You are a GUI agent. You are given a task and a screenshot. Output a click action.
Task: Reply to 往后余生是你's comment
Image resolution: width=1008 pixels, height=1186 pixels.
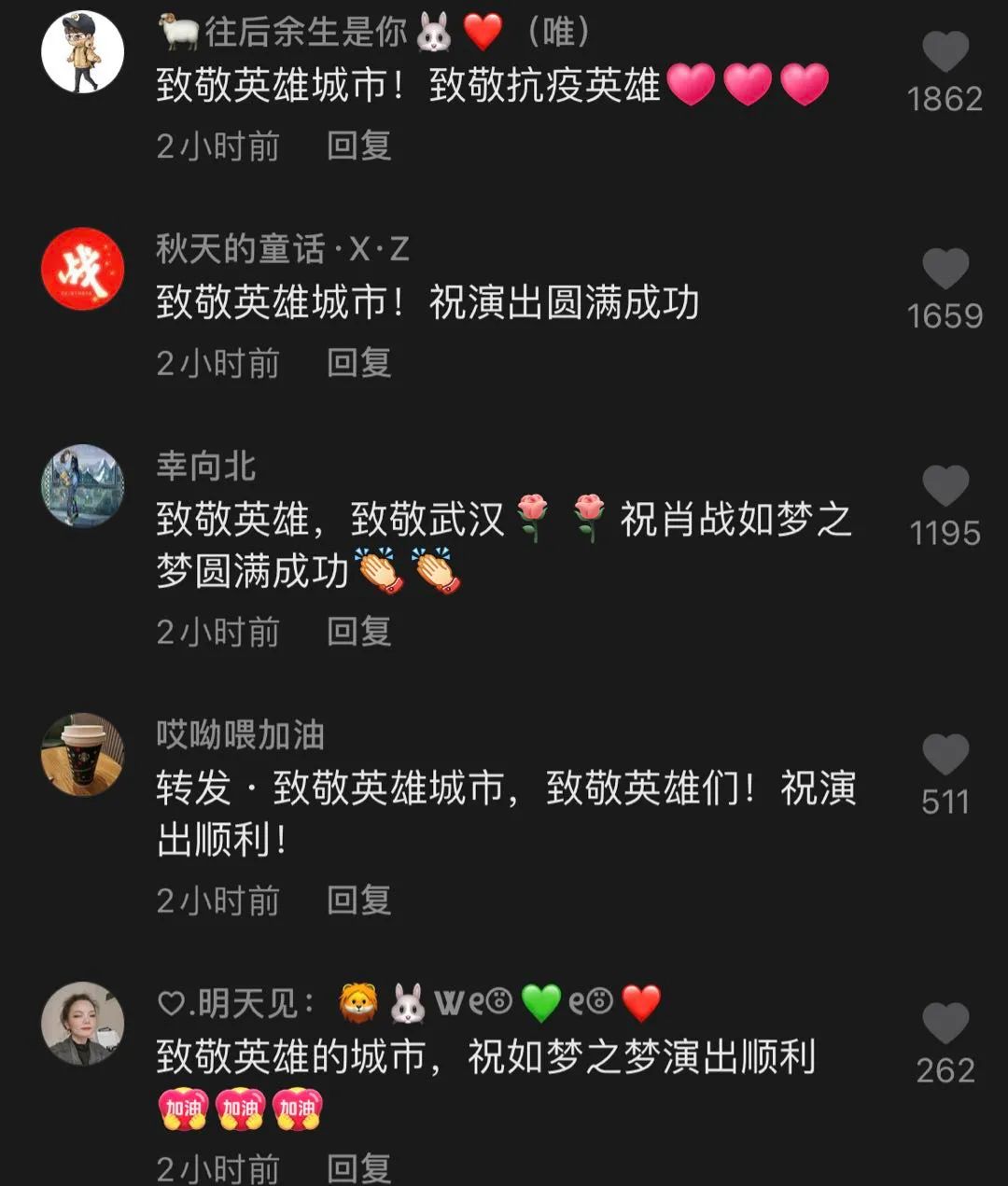point(358,147)
